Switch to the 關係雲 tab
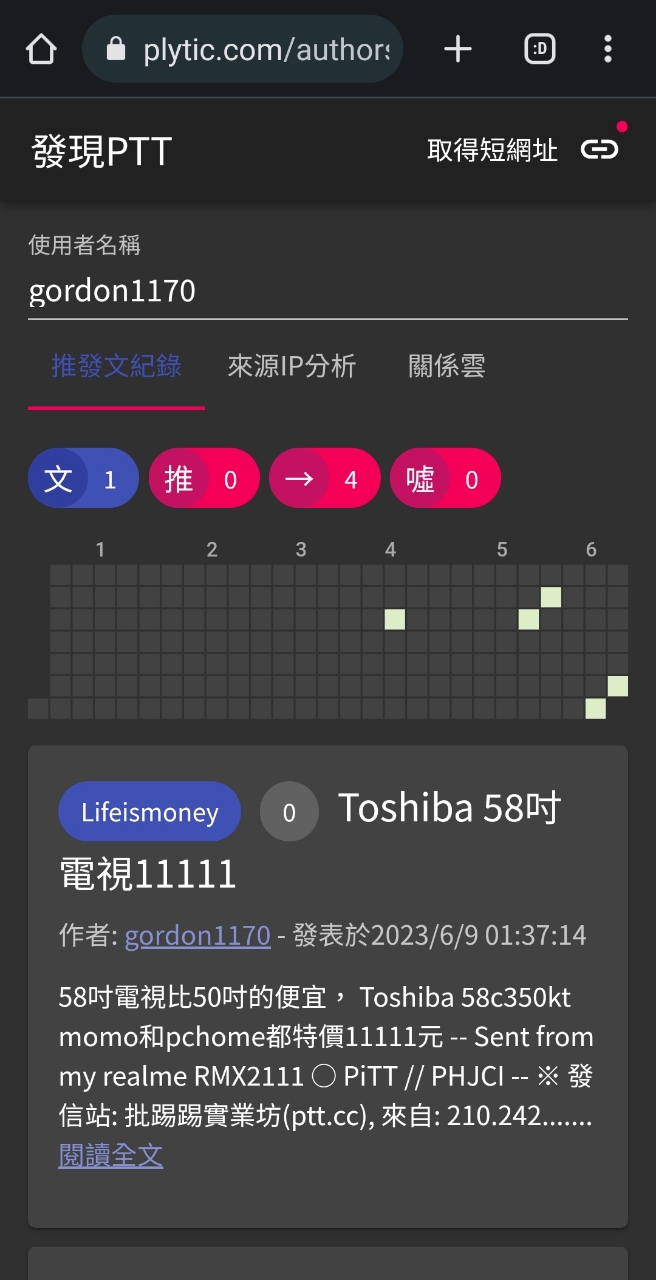This screenshot has height=1280, width=656. coord(447,366)
